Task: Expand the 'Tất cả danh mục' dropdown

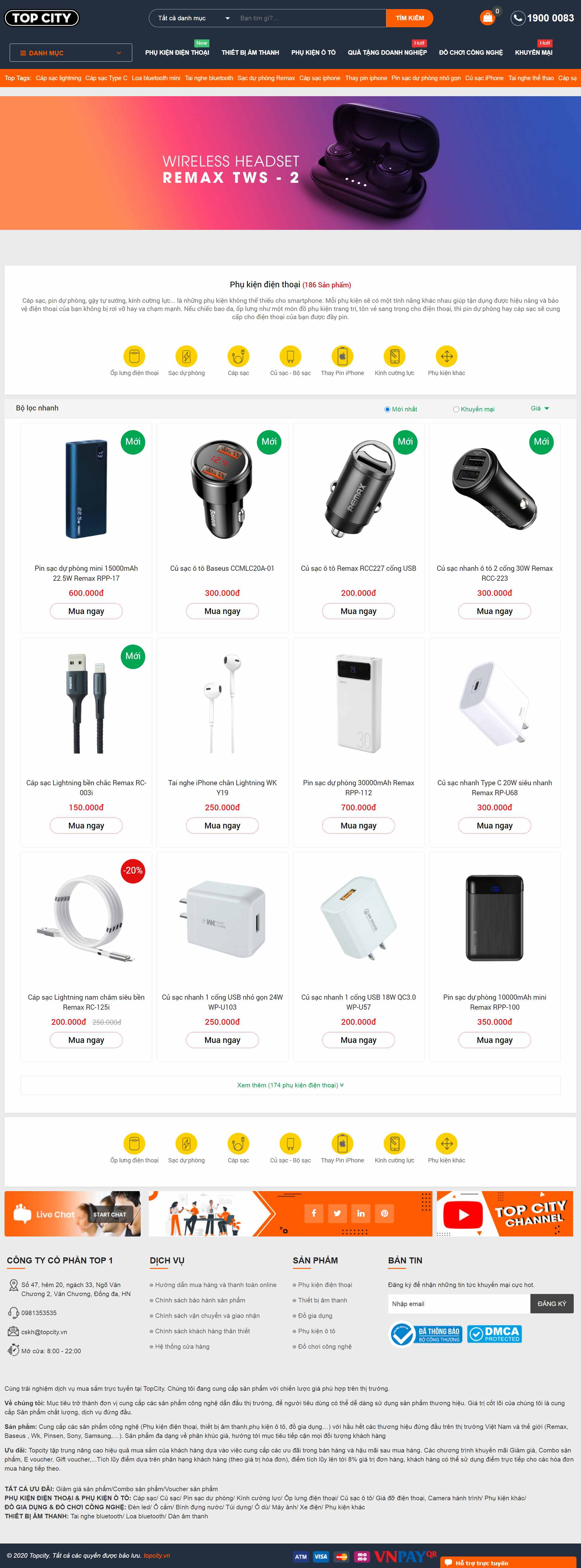Action: point(193,18)
